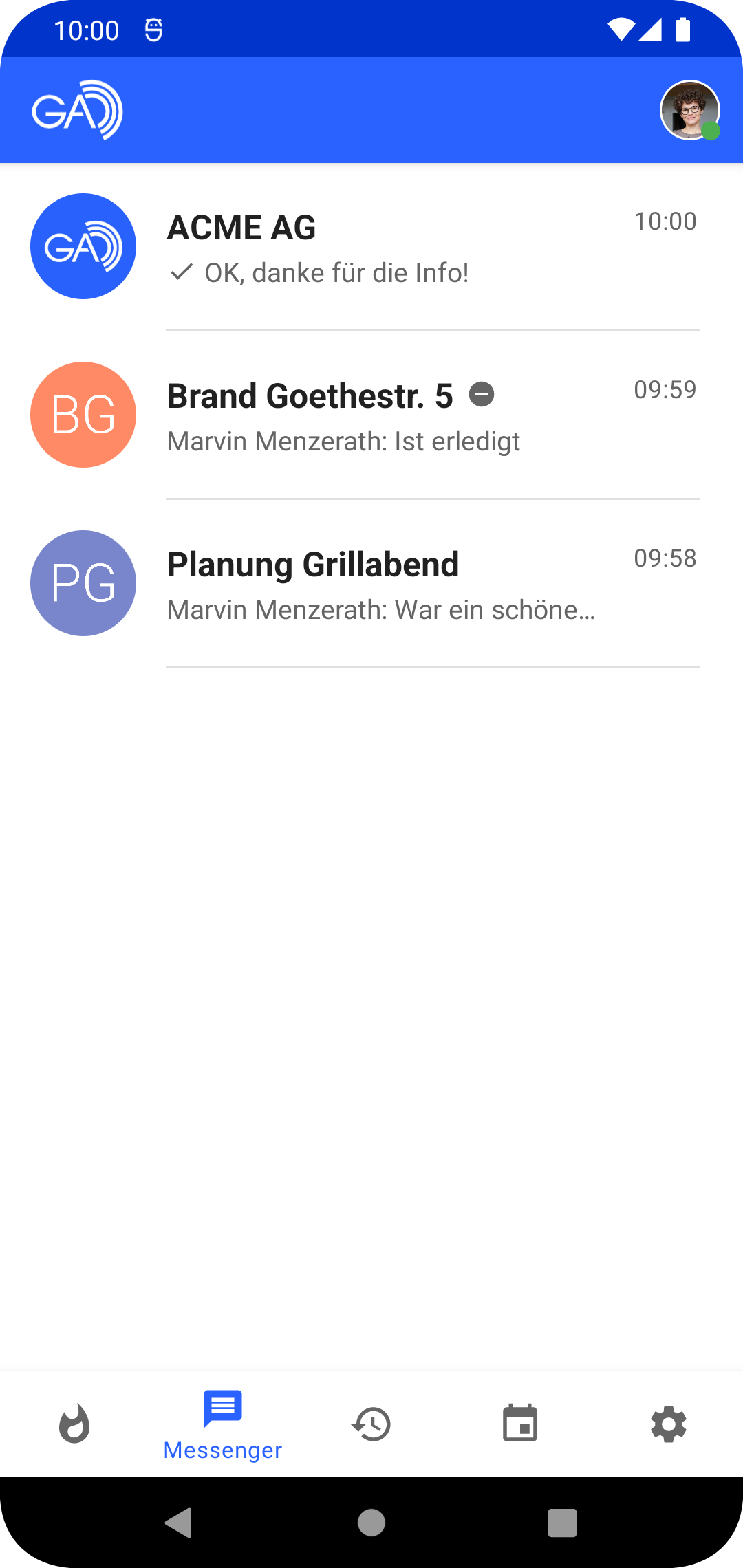Open the Planung Grillabend chat

coord(371,584)
